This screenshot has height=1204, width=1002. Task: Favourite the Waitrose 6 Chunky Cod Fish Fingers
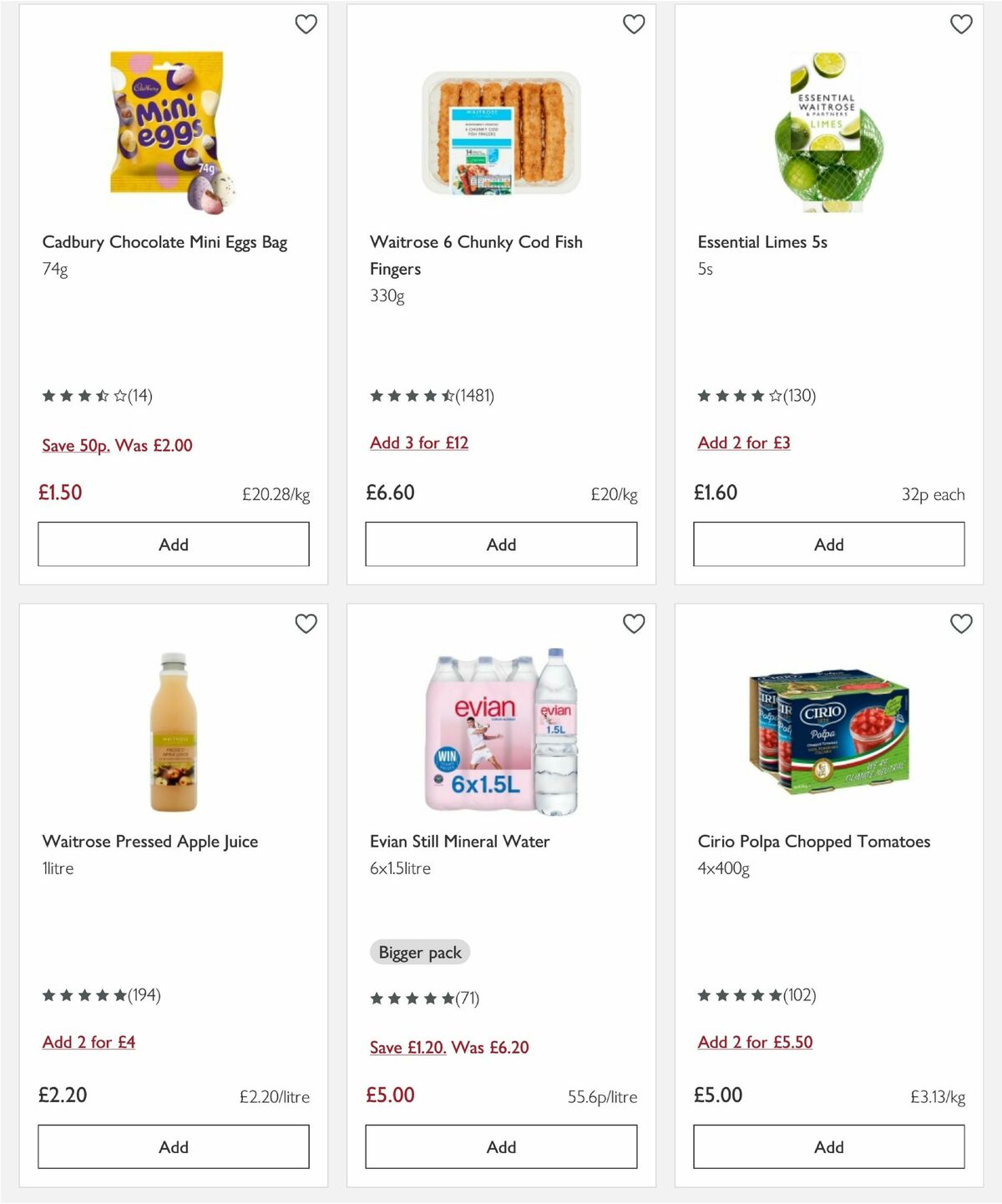click(634, 24)
